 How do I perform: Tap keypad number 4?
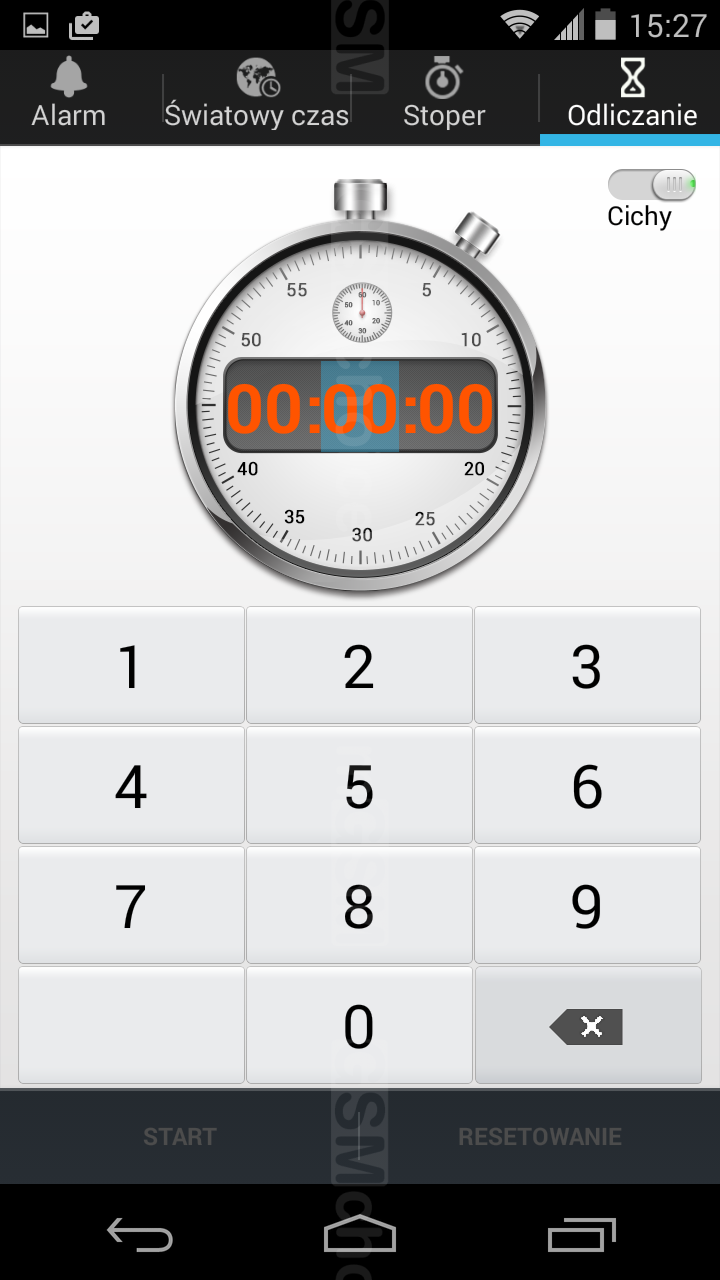131,785
